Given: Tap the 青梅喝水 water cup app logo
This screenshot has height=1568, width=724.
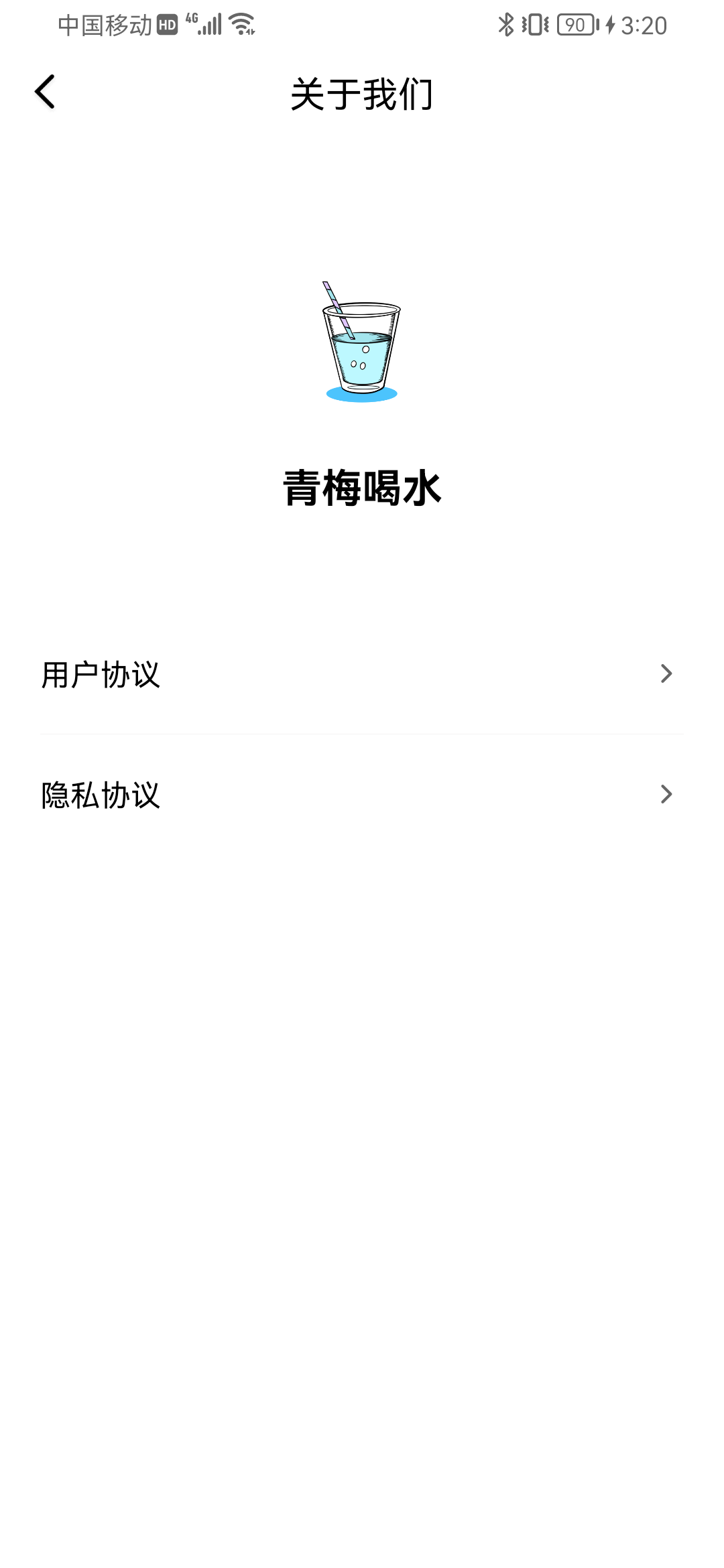Looking at the screenshot, I should point(362,342).
